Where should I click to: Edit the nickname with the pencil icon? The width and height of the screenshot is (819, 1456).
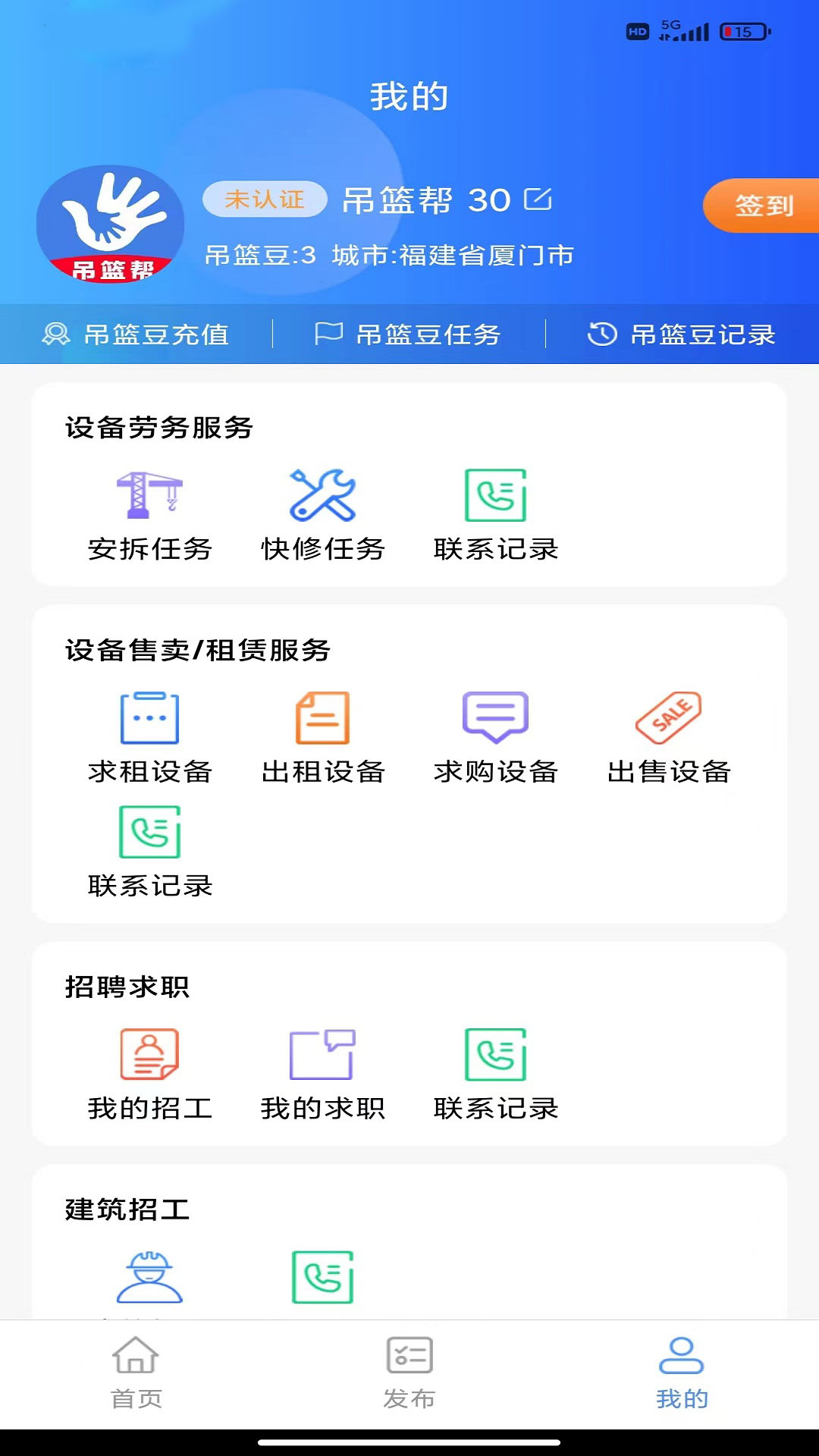(x=538, y=199)
